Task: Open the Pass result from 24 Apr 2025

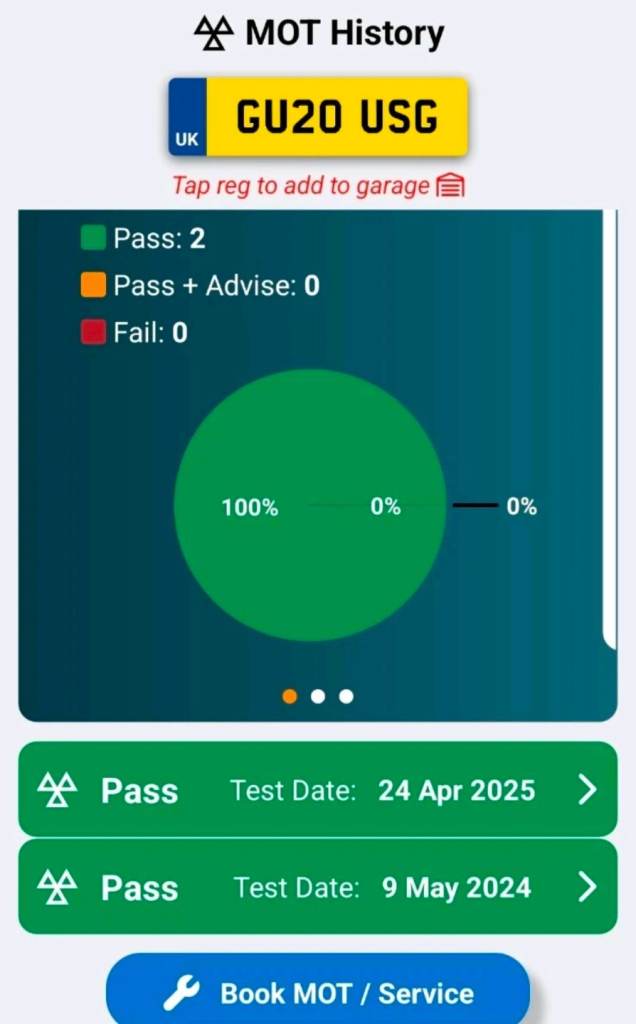Action: pos(318,790)
